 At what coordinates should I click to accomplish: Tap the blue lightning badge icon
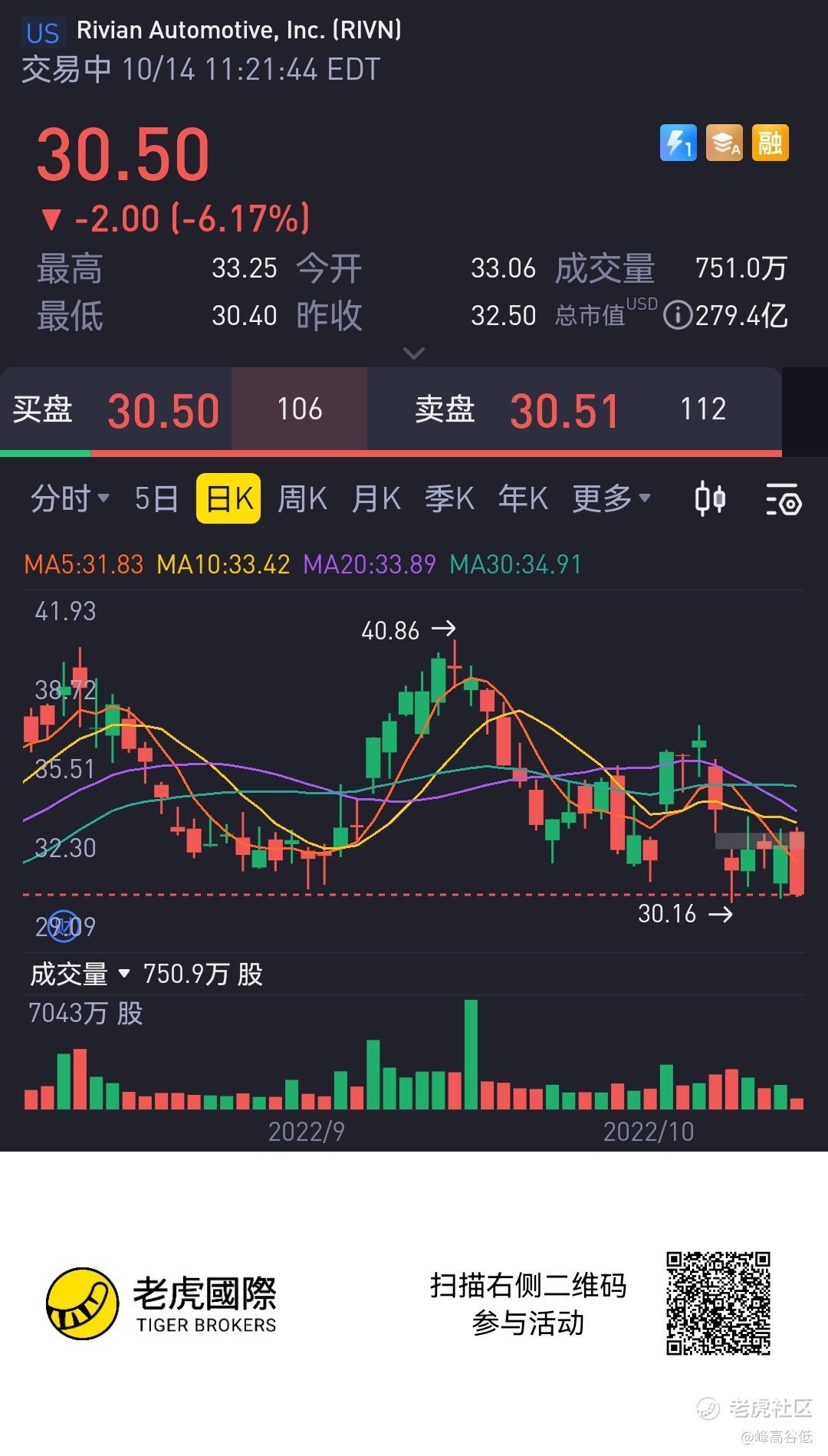point(678,143)
